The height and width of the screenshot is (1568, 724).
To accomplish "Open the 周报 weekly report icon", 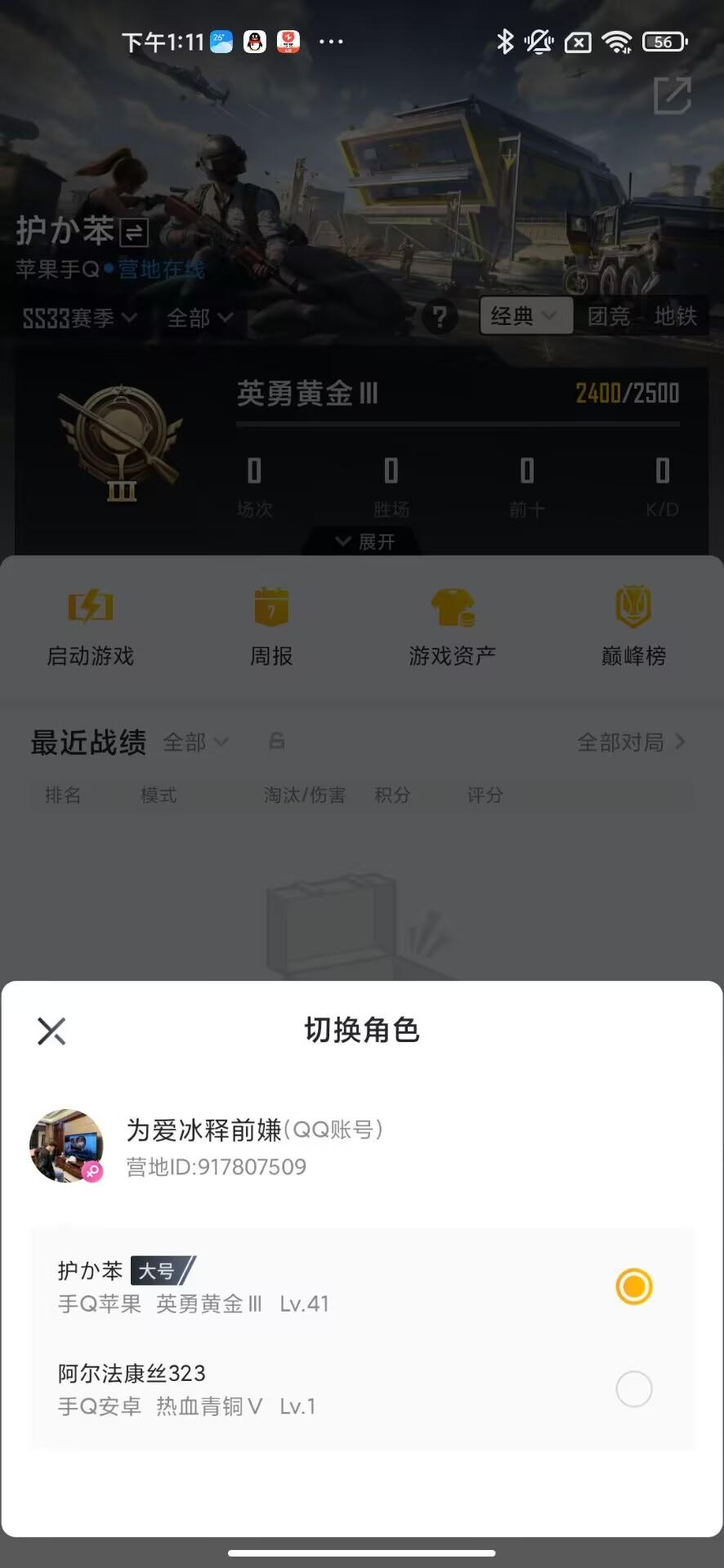I will tap(271, 625).
